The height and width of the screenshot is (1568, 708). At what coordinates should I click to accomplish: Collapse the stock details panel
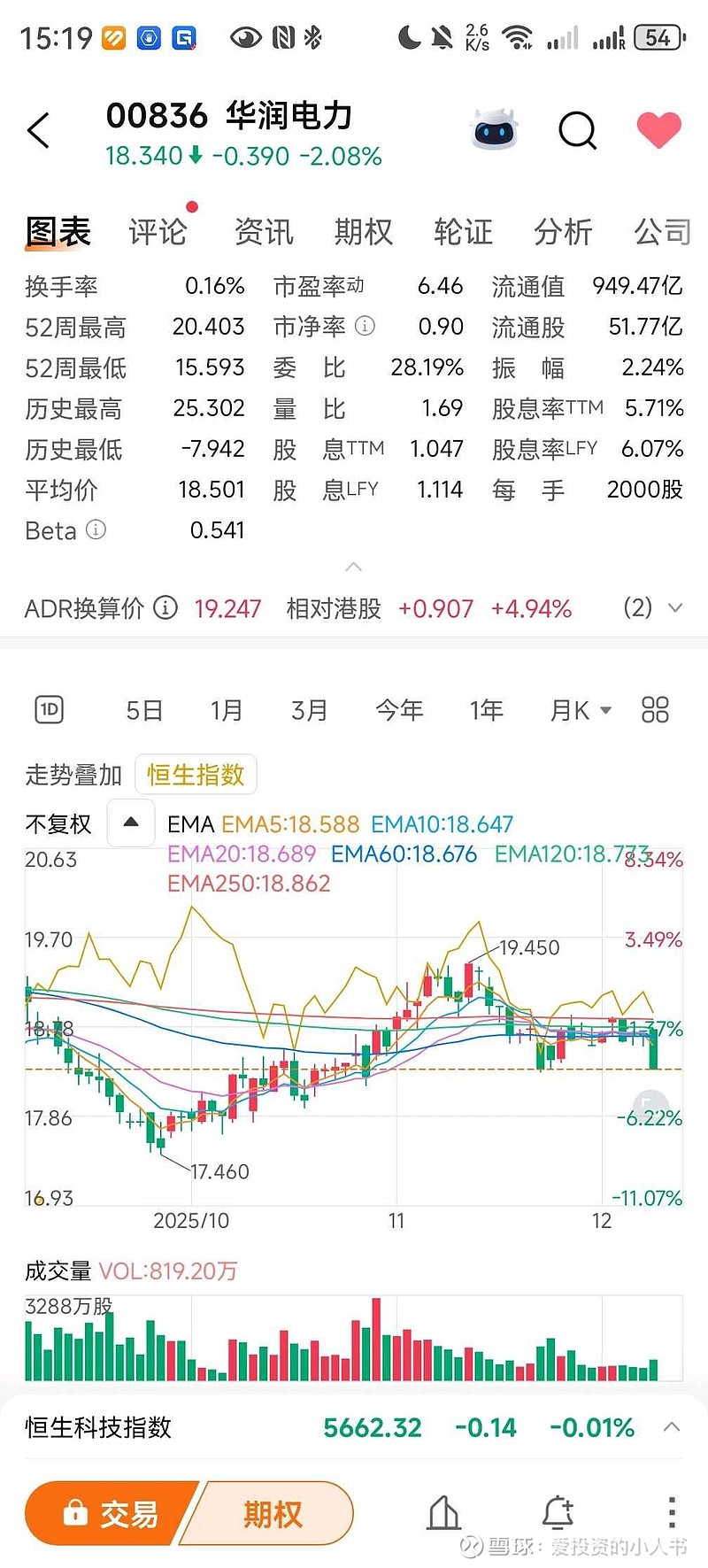coord(353,567)
